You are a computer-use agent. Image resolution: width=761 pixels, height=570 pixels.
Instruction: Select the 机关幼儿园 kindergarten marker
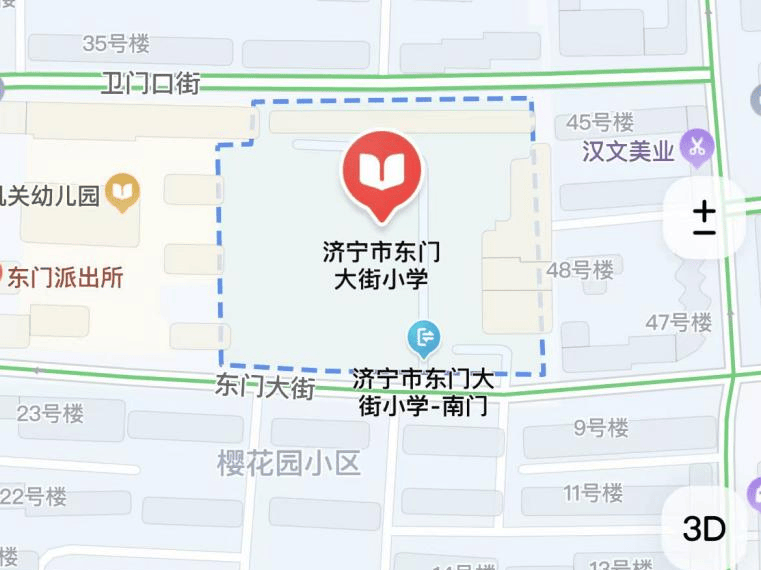pos(124,190)
